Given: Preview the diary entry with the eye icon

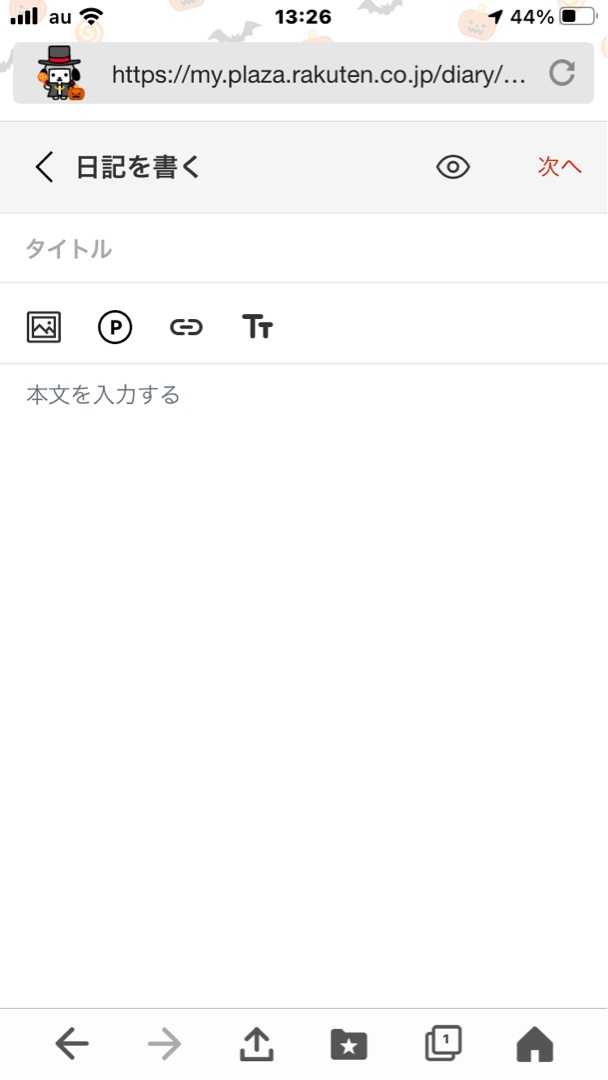Looking at the screenshot, I should point(453,167).
